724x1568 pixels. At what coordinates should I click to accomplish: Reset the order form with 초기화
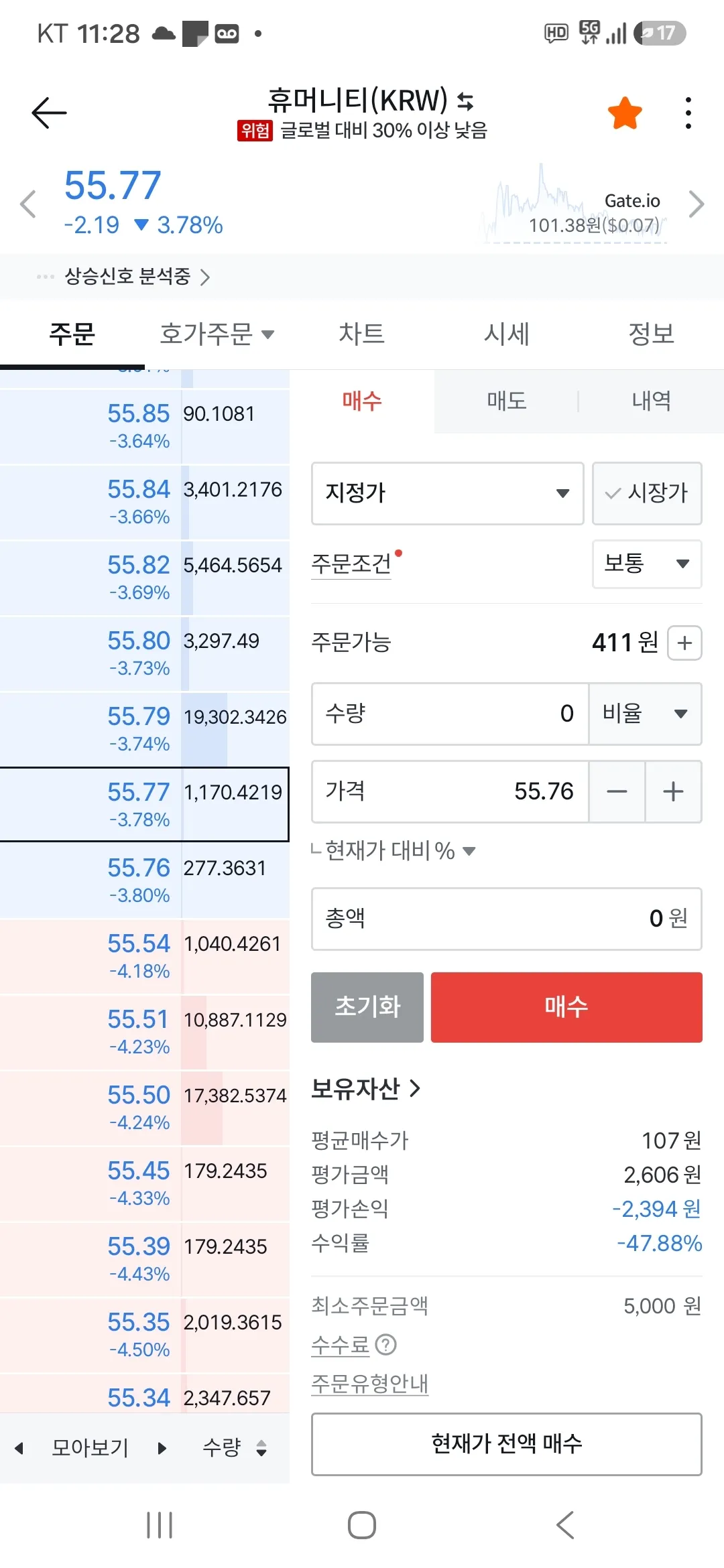pos(367,1007)
